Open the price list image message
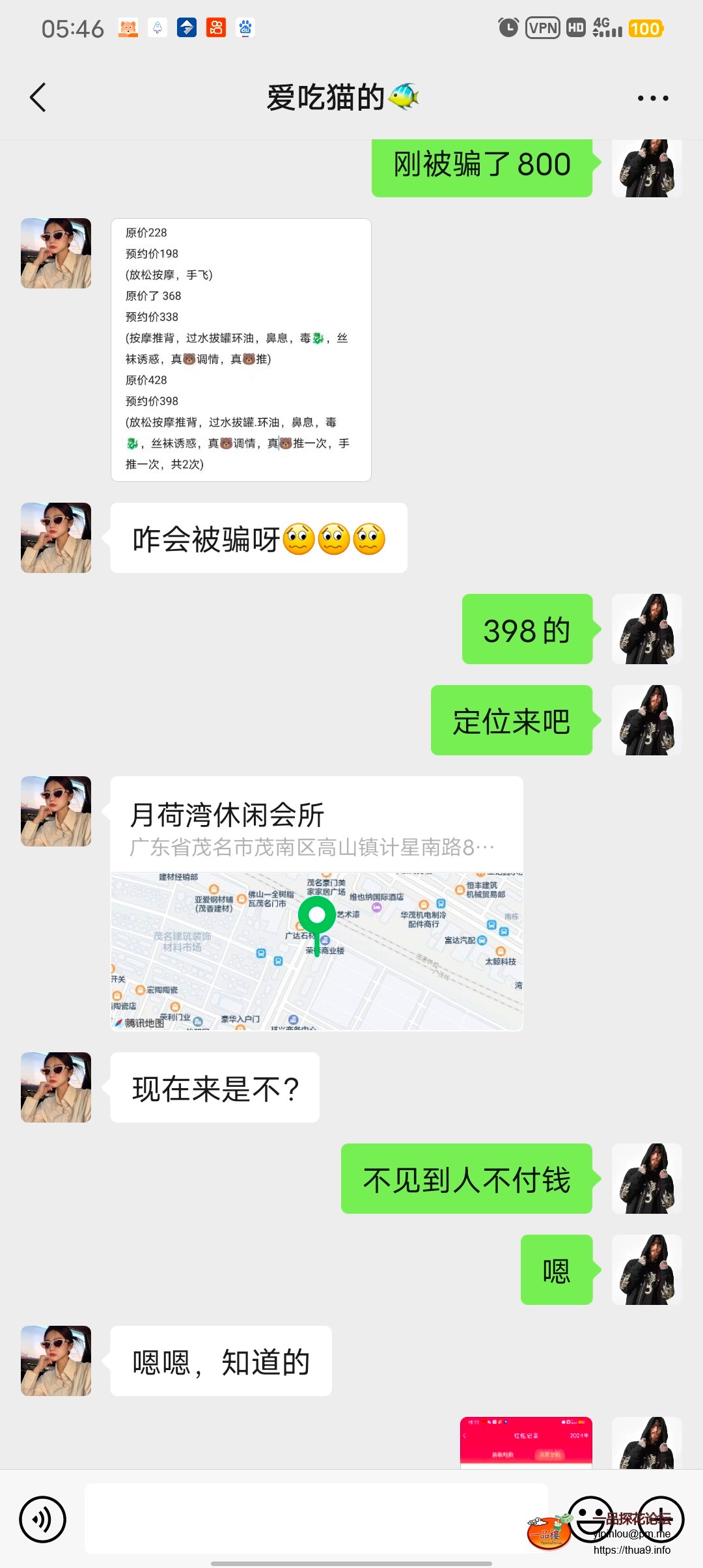Screen dimensions: 703x1568 241,350
